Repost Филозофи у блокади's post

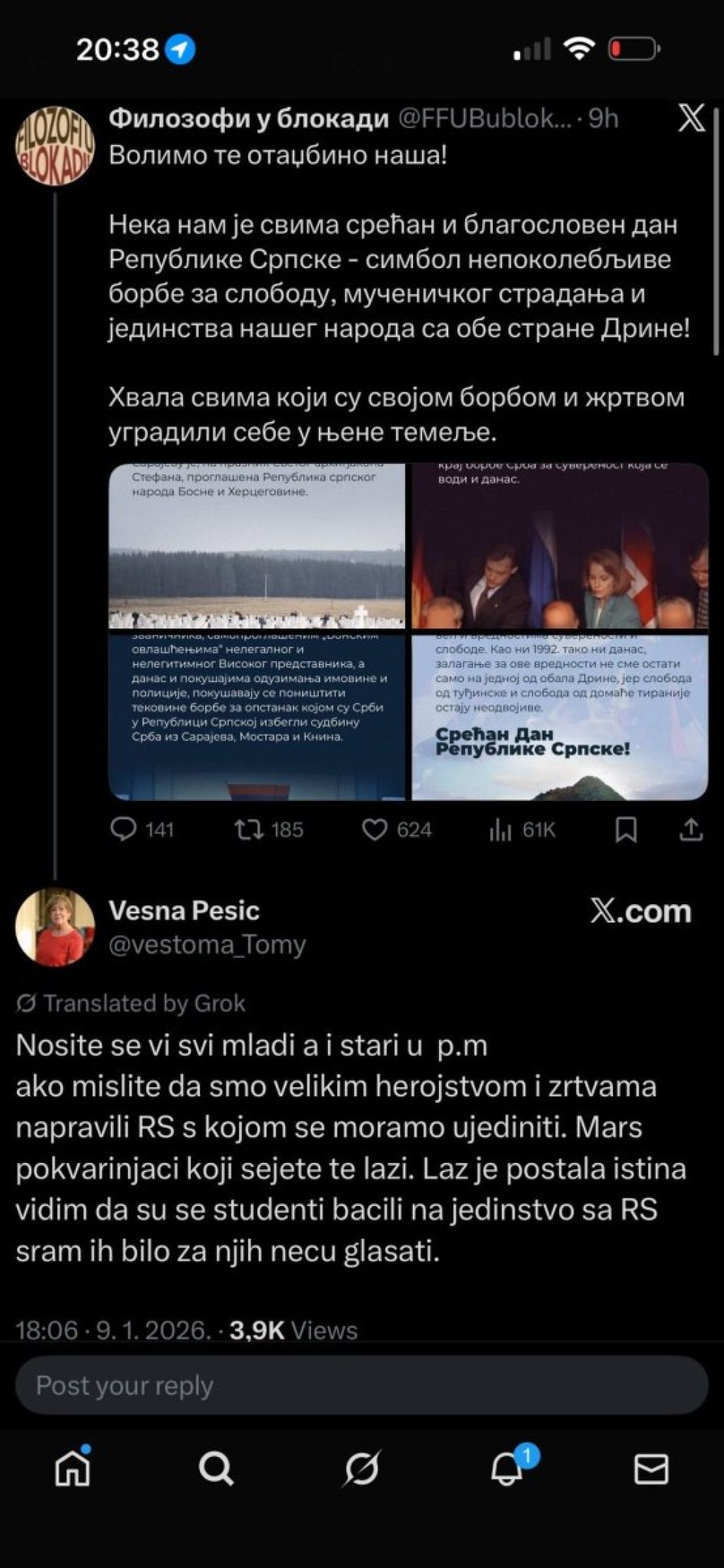pos(249,829)
